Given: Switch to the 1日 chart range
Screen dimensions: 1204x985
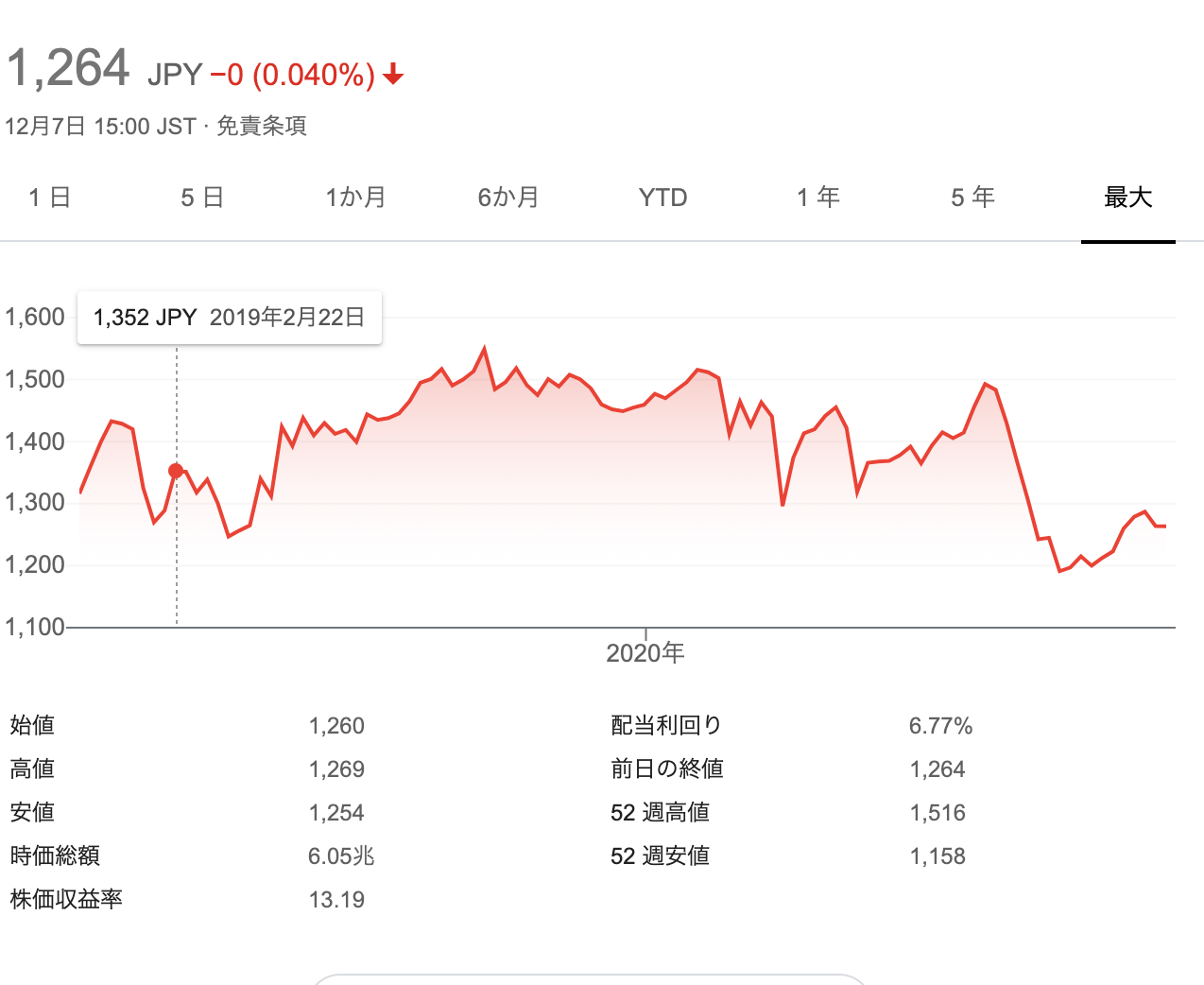Looking at the screenshot, I should click(x=49, y=198).
